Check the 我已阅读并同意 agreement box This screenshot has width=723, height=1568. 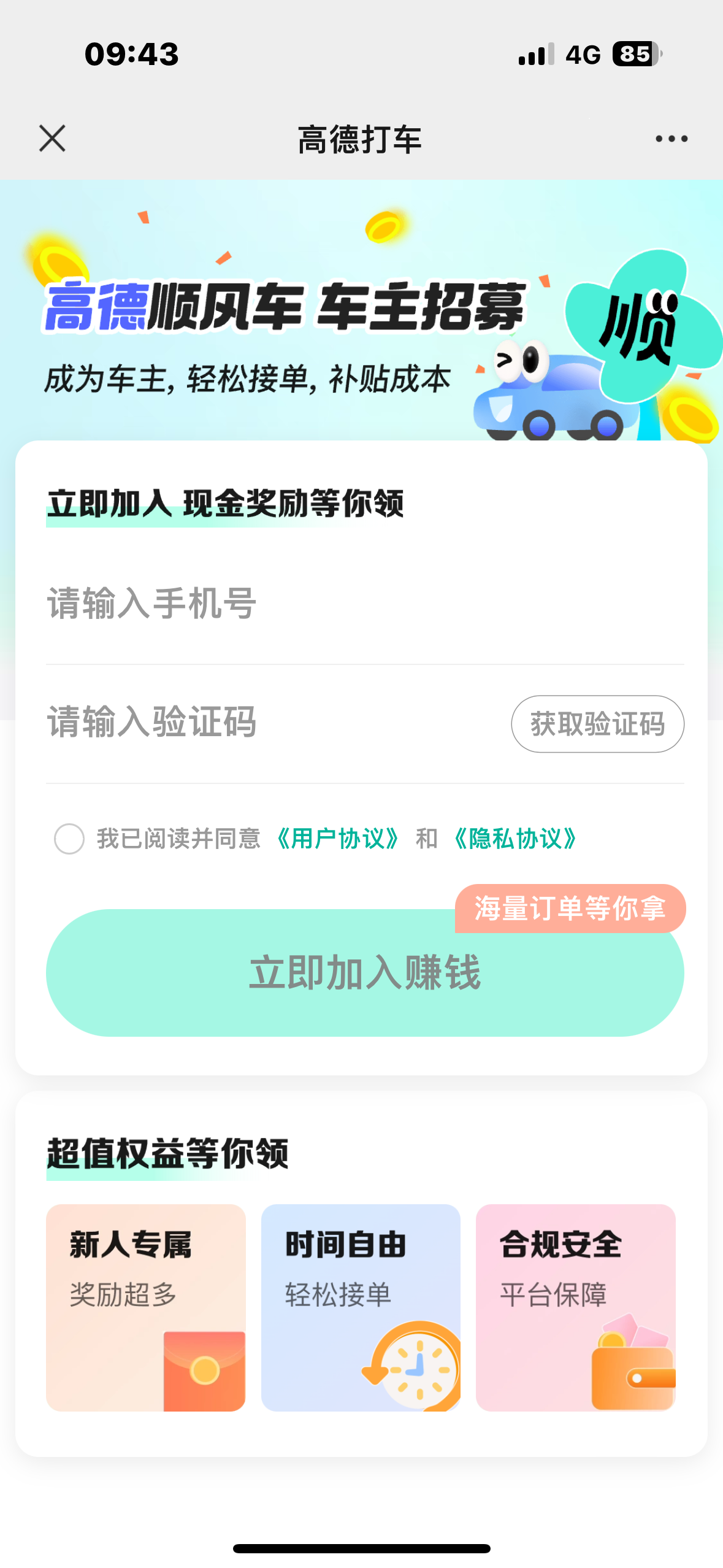[x=69, y=839]
